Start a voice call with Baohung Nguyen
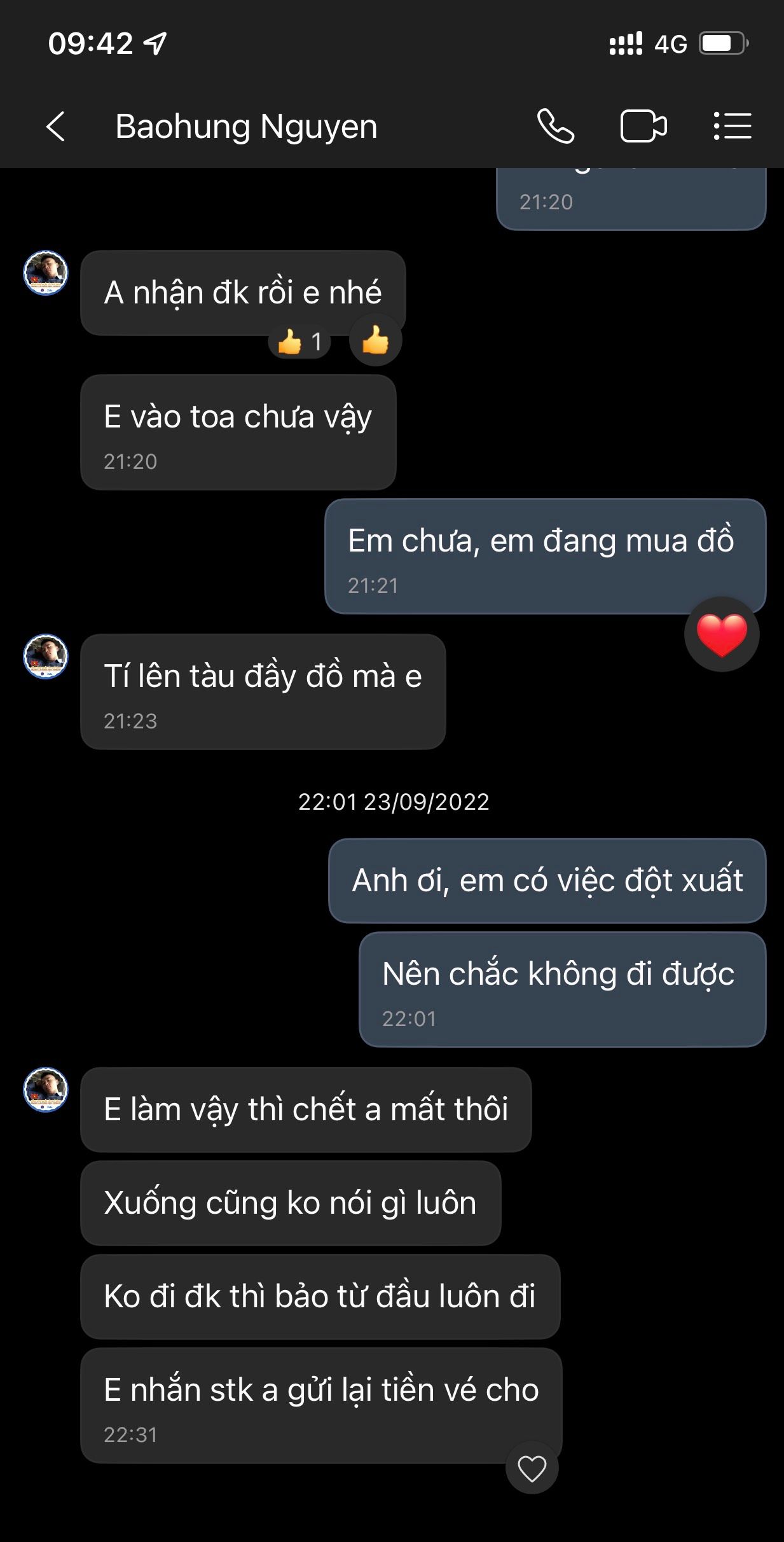This screenshot has height=1542, width=784. coord(555,126)
